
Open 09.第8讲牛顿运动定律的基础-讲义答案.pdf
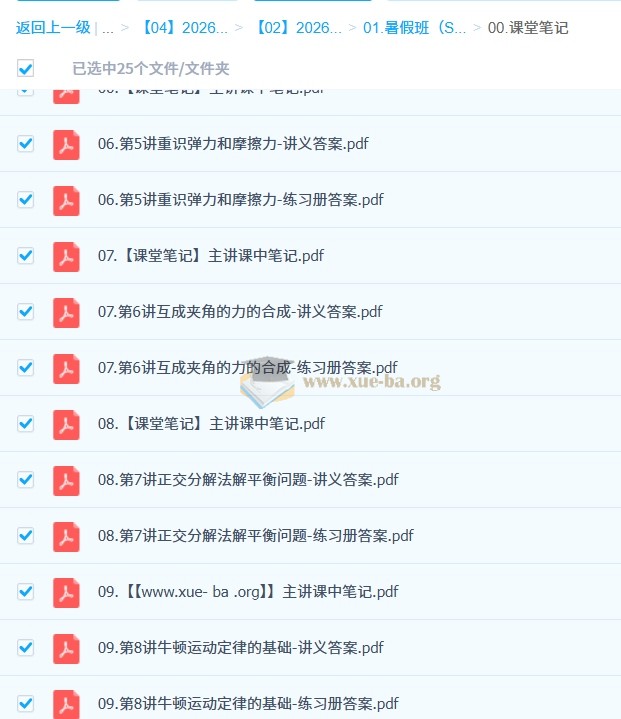tap(240, 648)
